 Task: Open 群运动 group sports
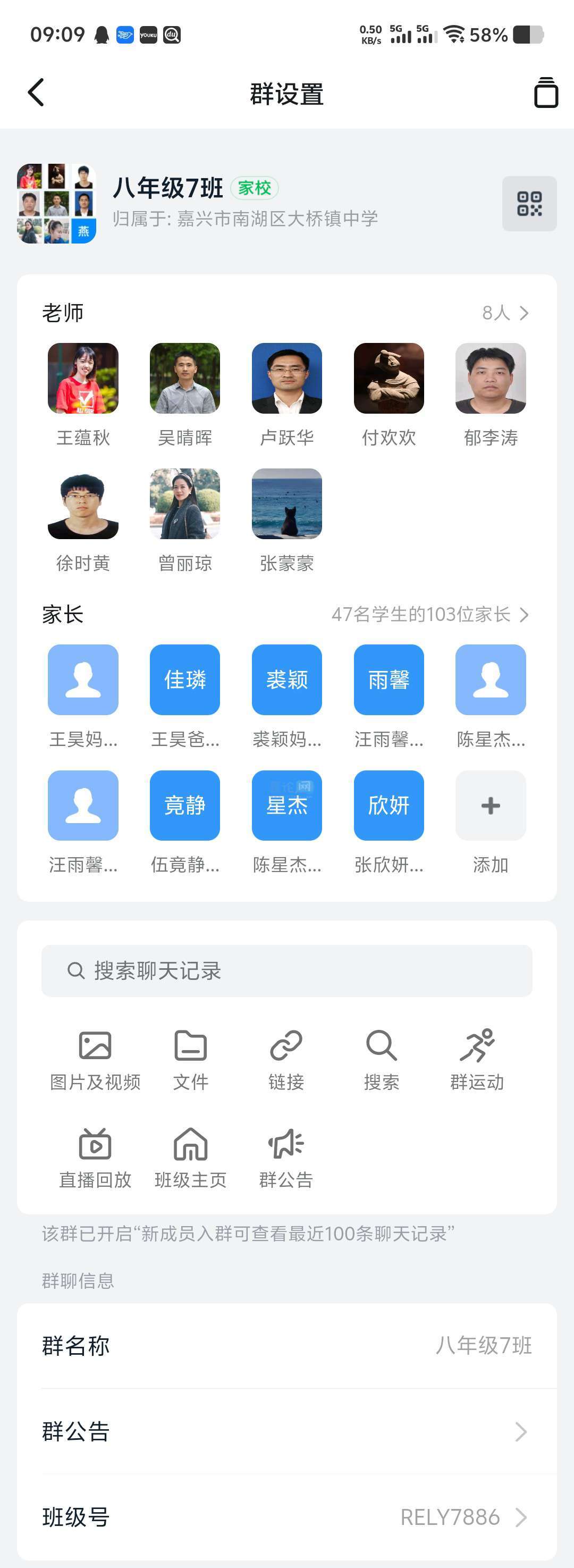[x=477, y=1058]
